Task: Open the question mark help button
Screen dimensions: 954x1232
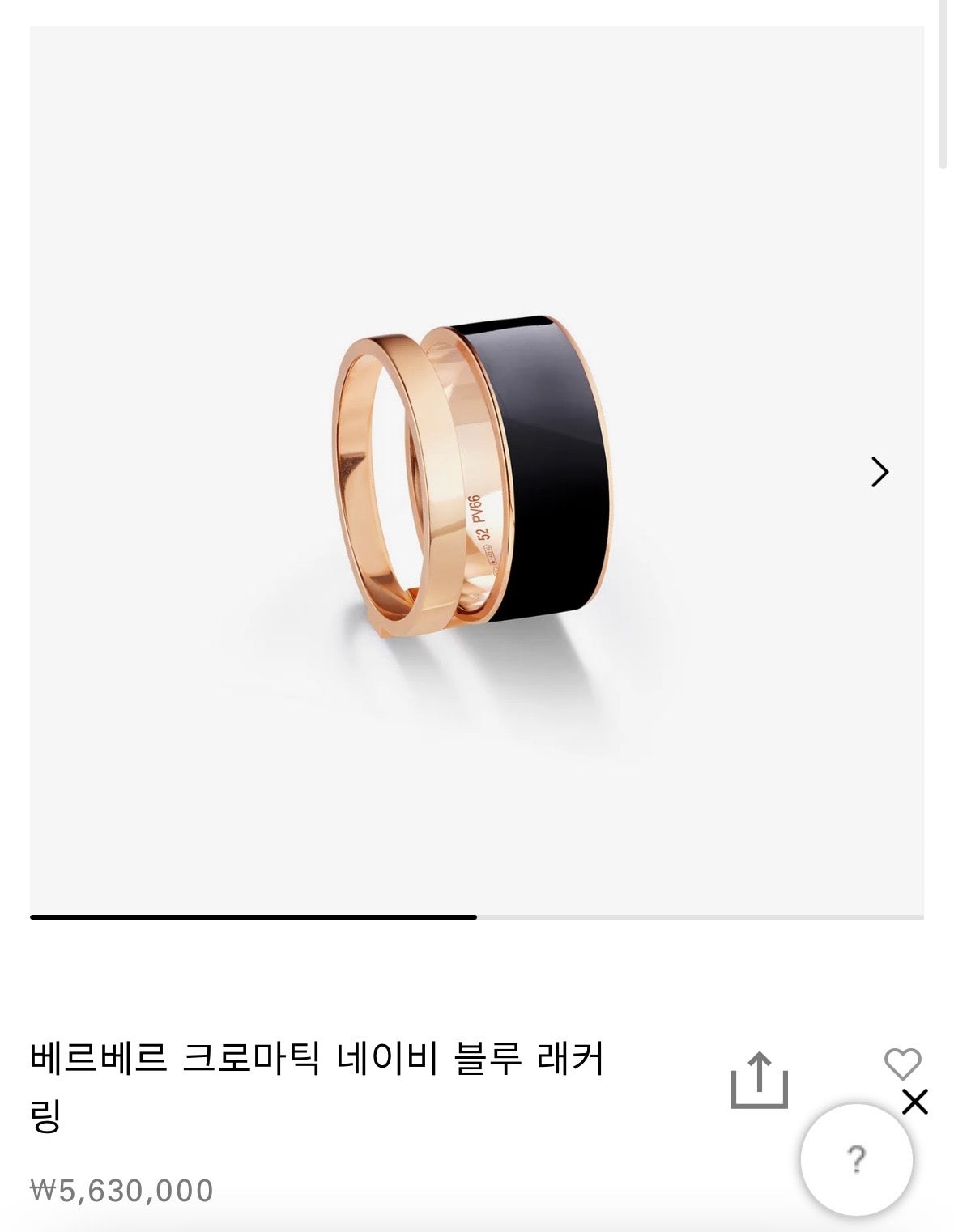Action: click(856, 1159)
